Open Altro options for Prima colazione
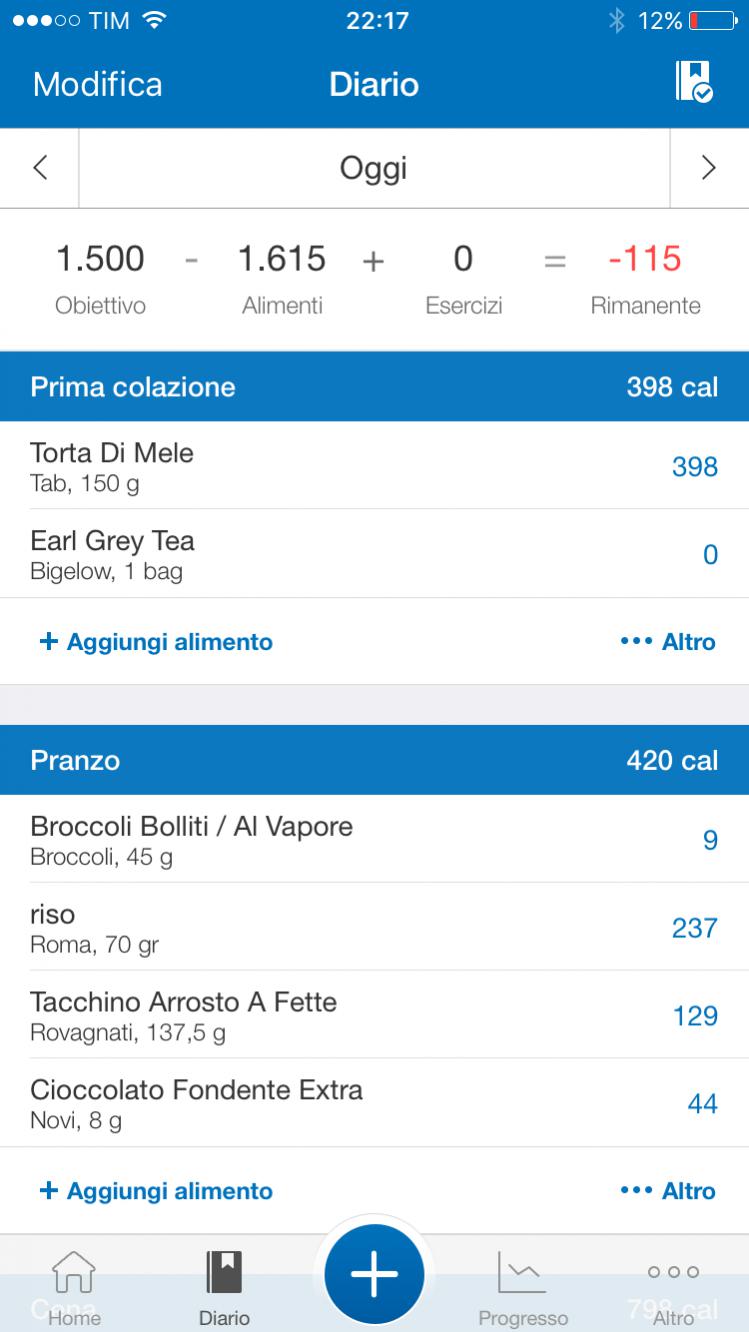The width and height of the screenshot is (749, 1332). 668,641
